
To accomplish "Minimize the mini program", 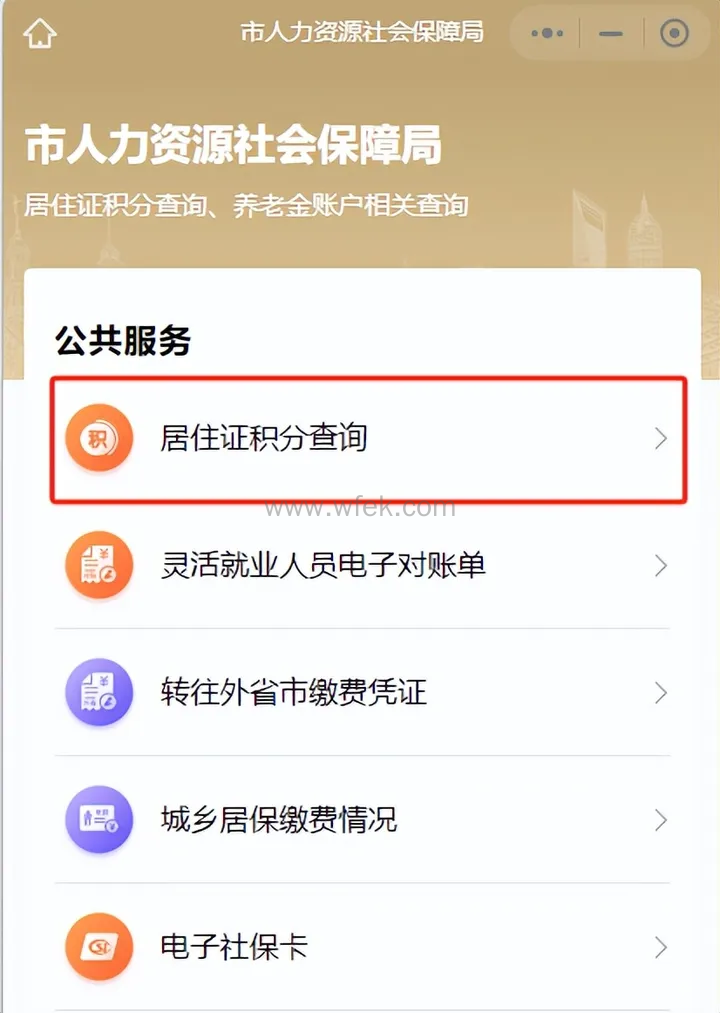I will (610, 34).
